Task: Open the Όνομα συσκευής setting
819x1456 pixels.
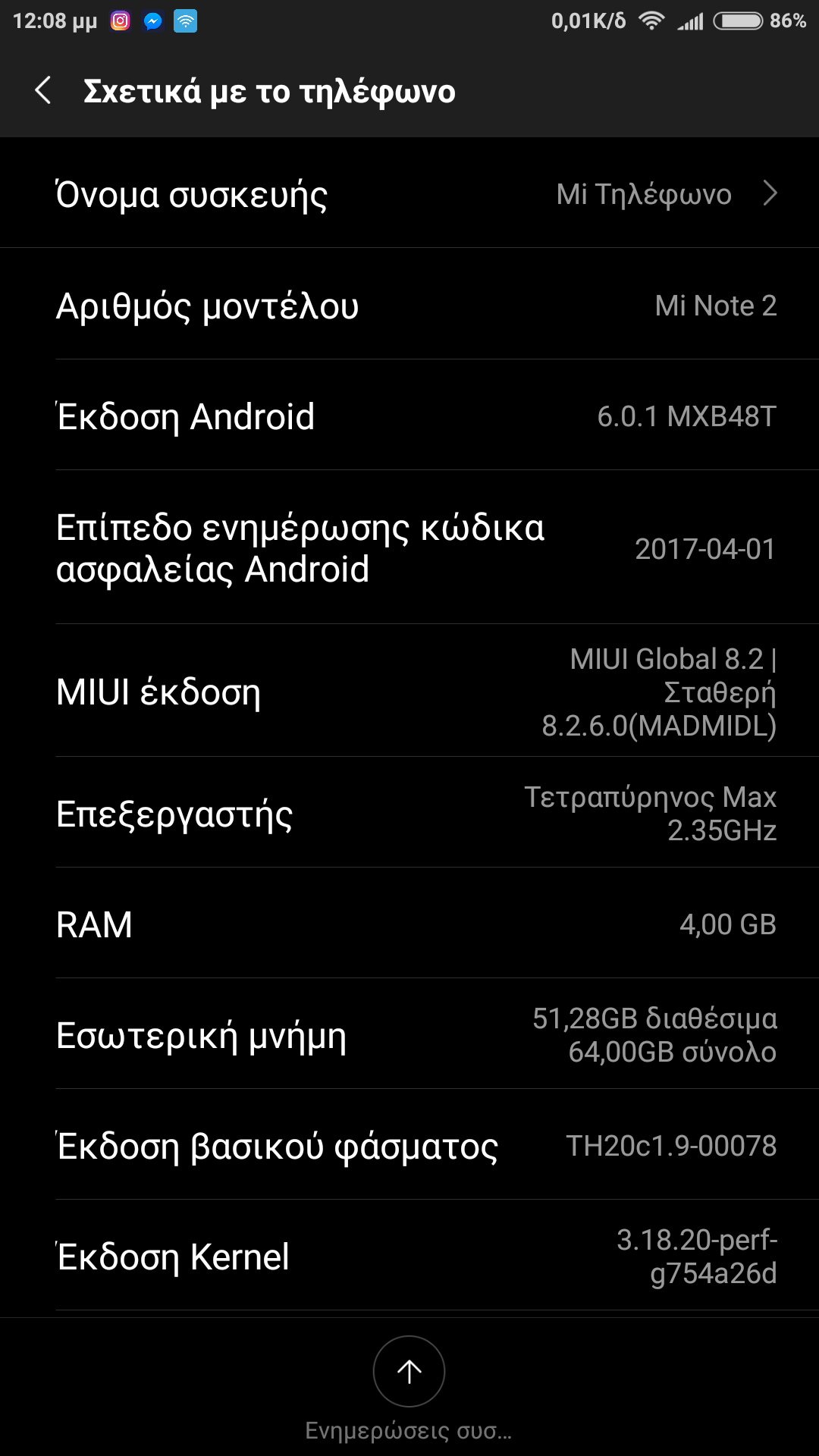Action: coord(409,194)
